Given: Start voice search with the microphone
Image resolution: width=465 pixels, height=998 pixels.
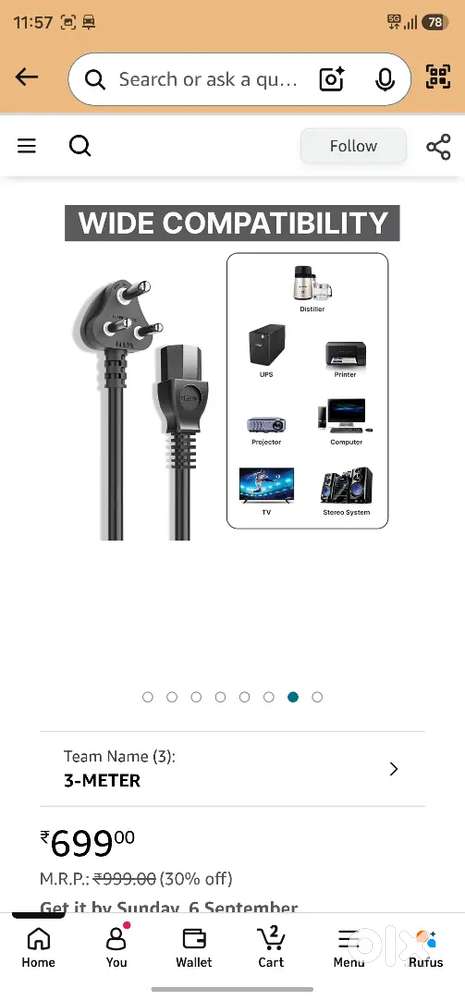Looking at the screenshot, I should point(384,79).
